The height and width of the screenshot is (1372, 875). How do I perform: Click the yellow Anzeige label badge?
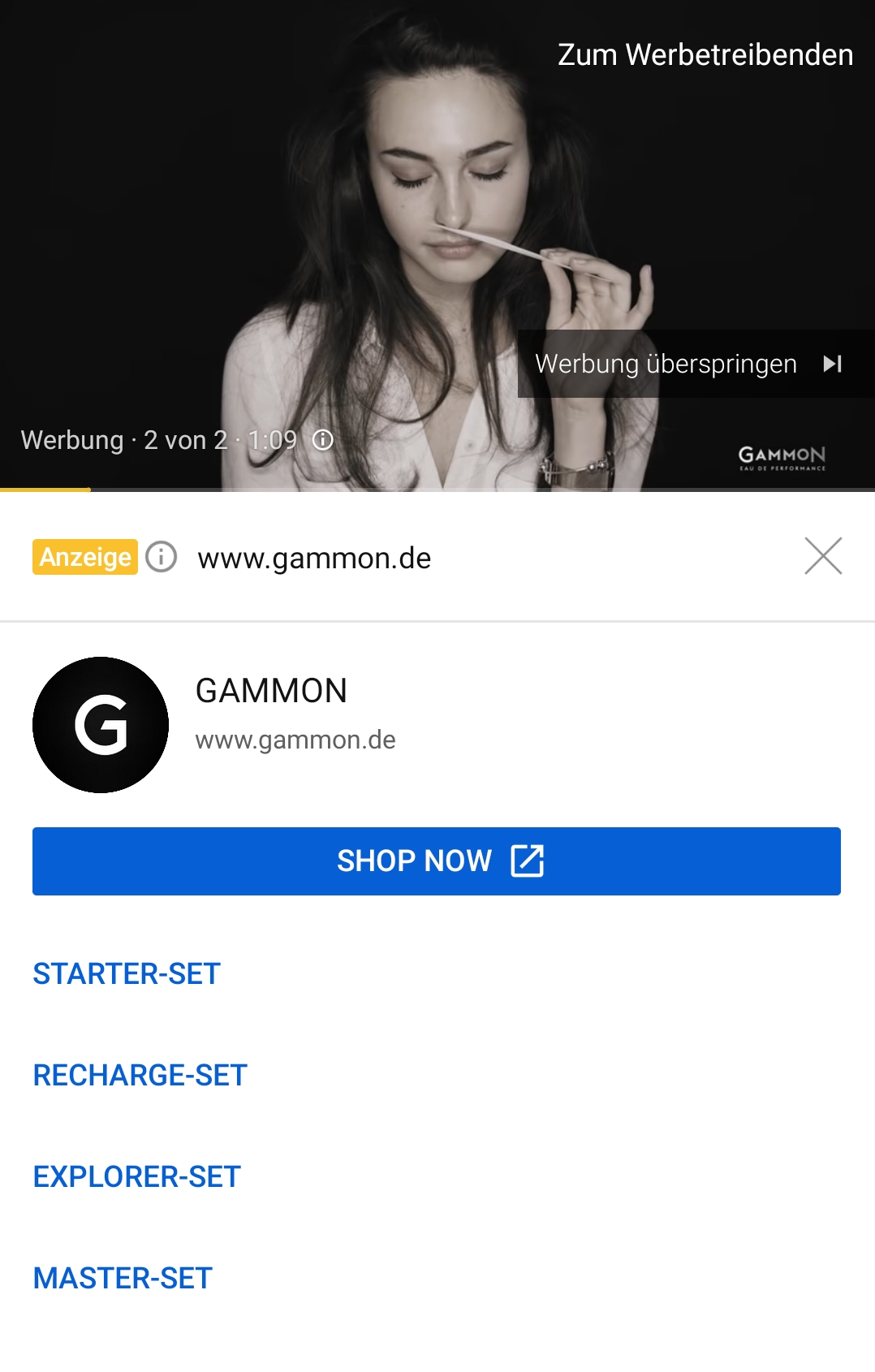tap(82, 557)
